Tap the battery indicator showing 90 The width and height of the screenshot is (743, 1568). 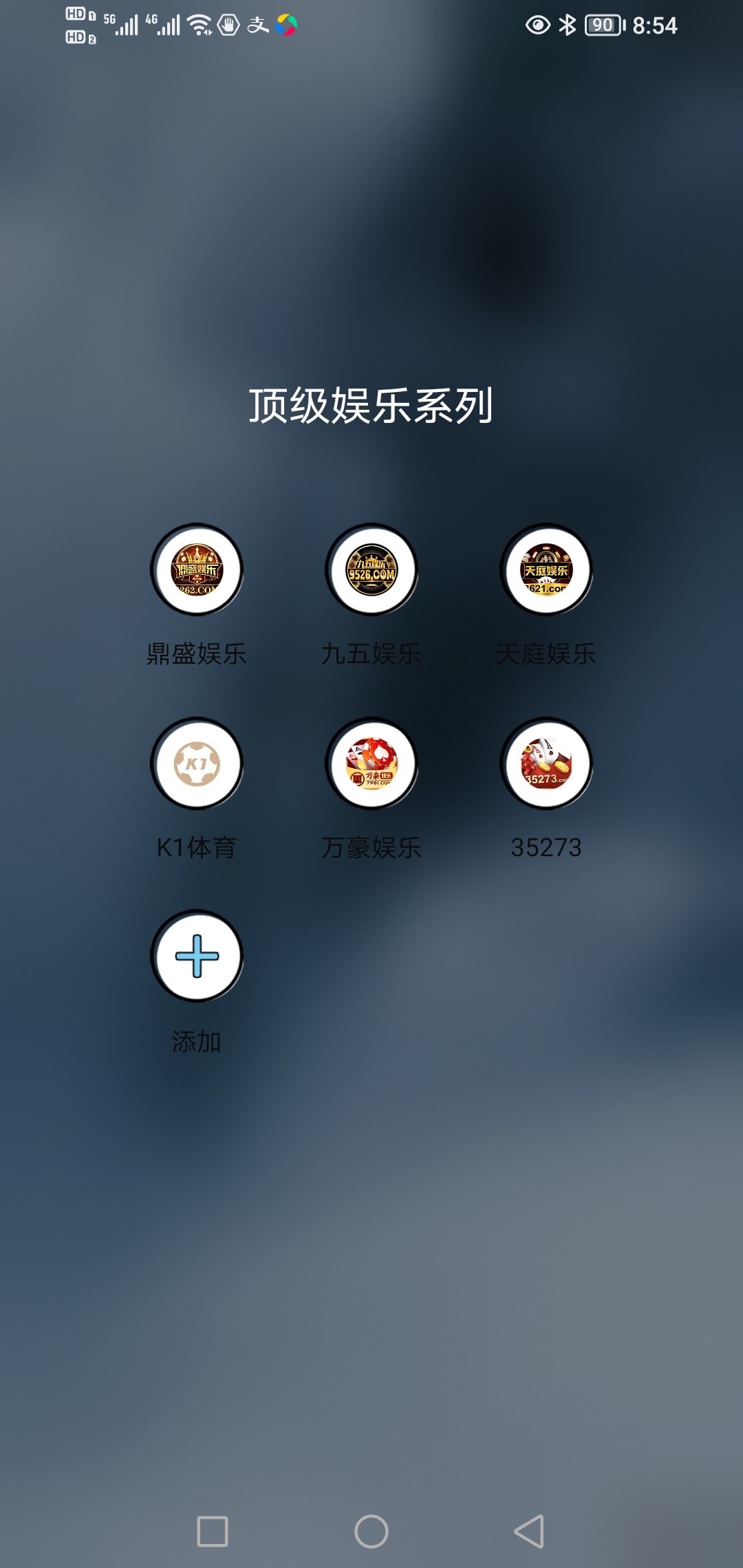click(603, 25)
